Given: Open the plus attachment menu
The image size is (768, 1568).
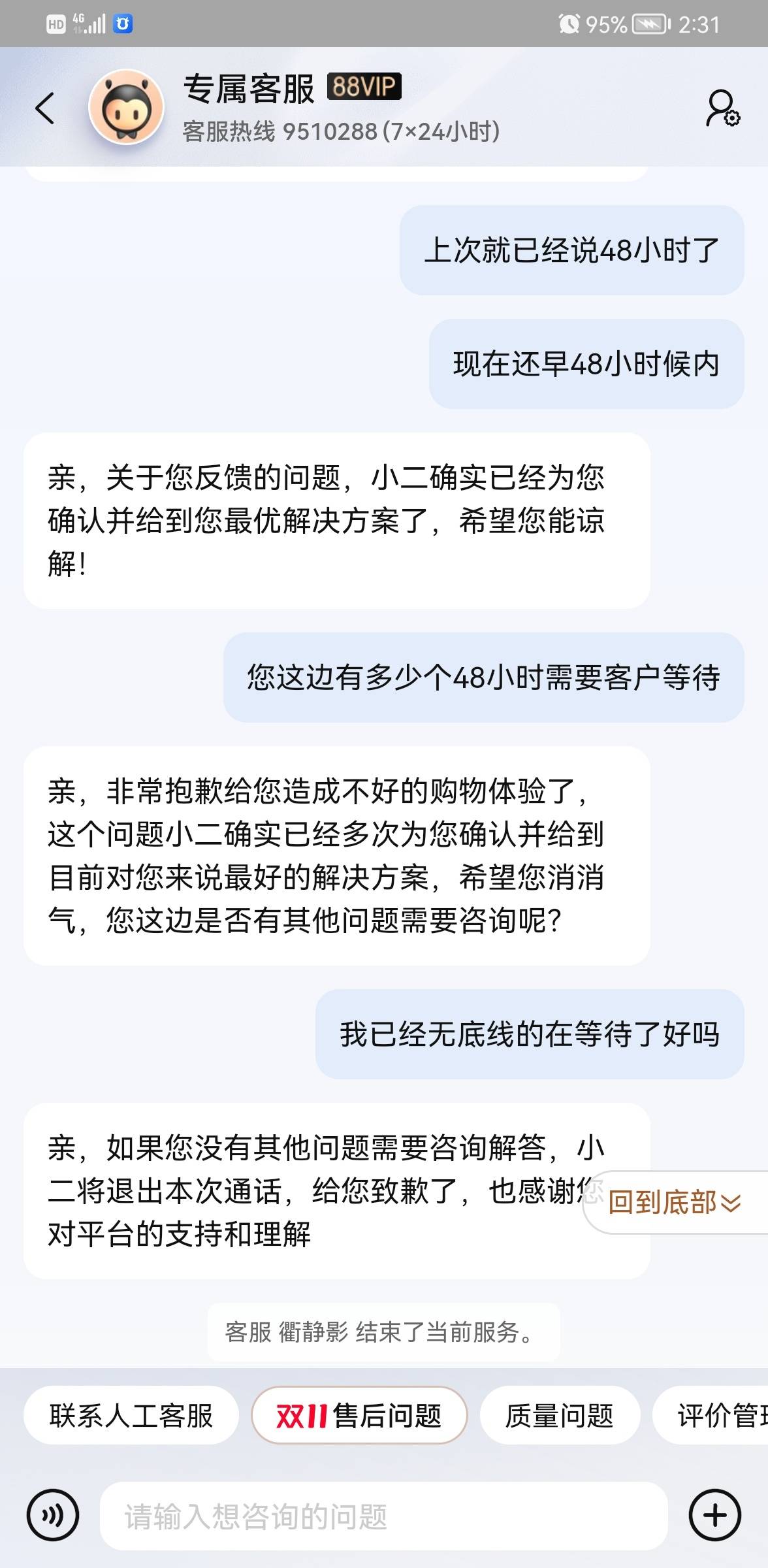Looking at the screenshot, I should tap(715, 1515).
